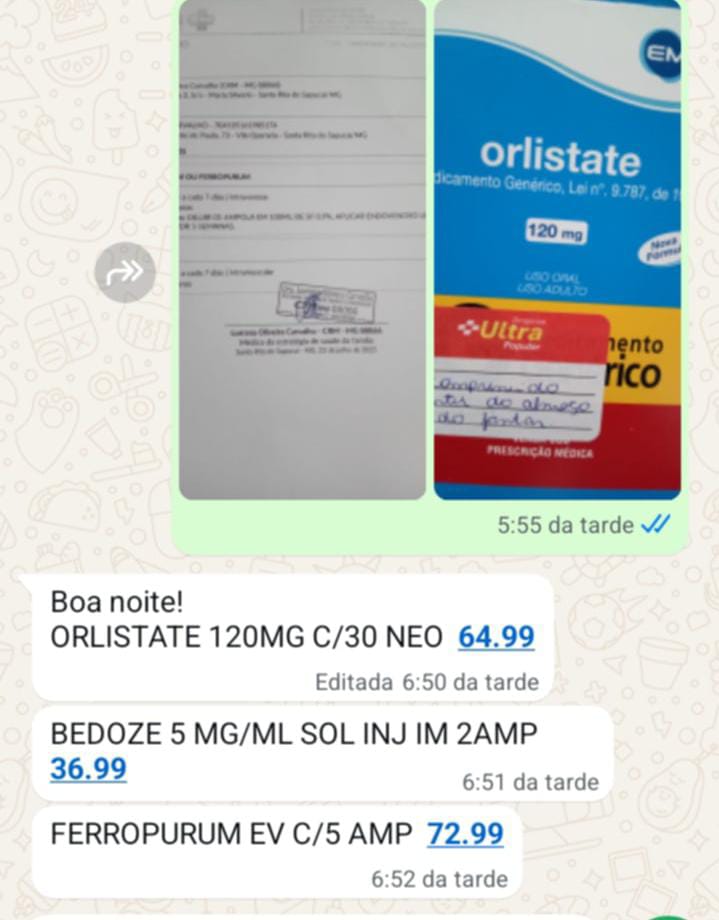The width and height of the screenshot is (719, 920).
Task: Tap the forward arrow beside the photos
Action: coord(125,272)
